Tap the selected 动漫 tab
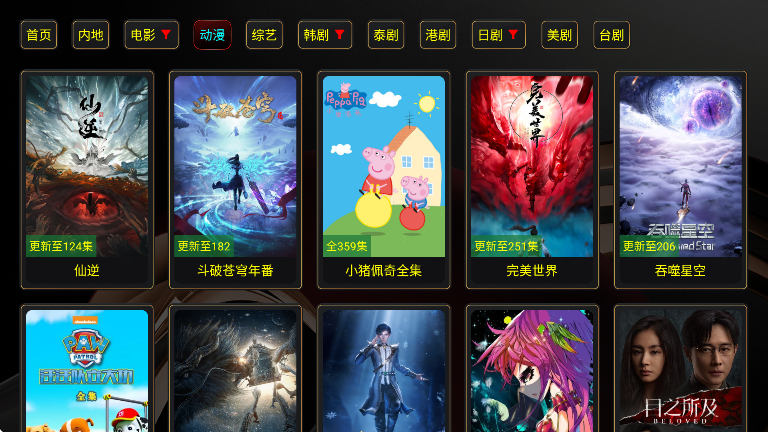768x432 pixels. (212, 35)
